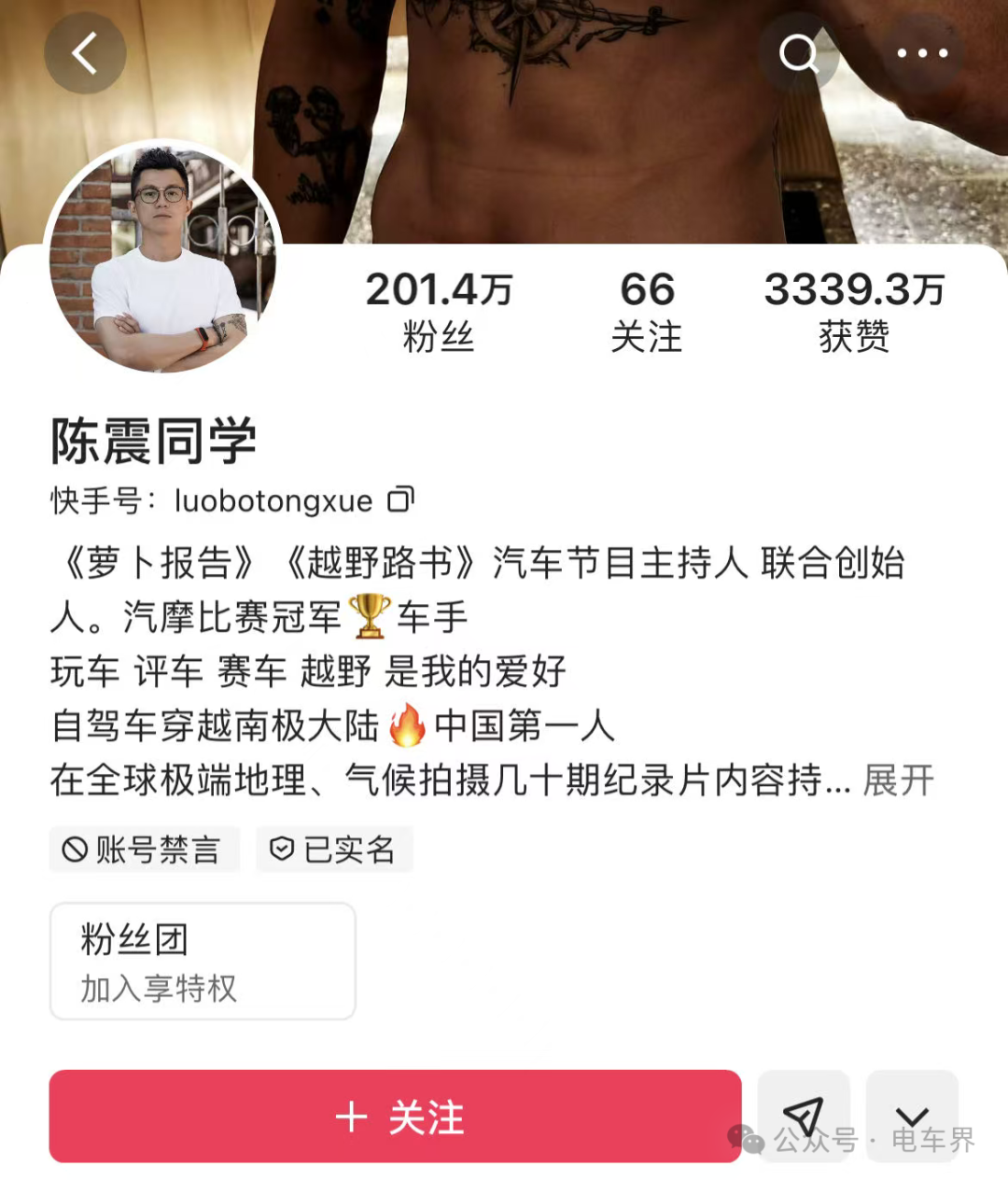Screen dimensions: 1008x1180
Task: Follow 陈震同学 with the red button
Action: coord(395,1117)
